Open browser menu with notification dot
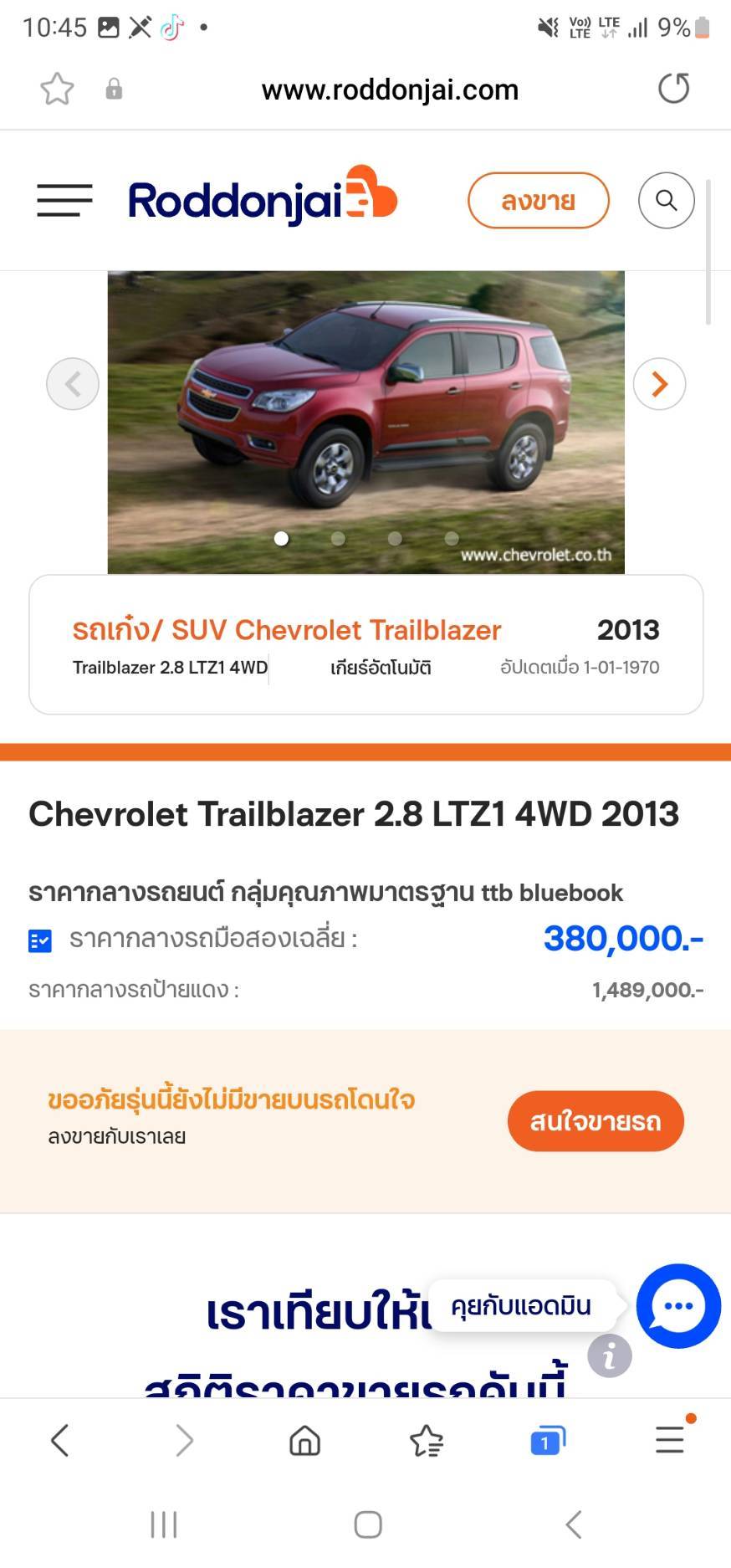 [x=670, y=1439]
